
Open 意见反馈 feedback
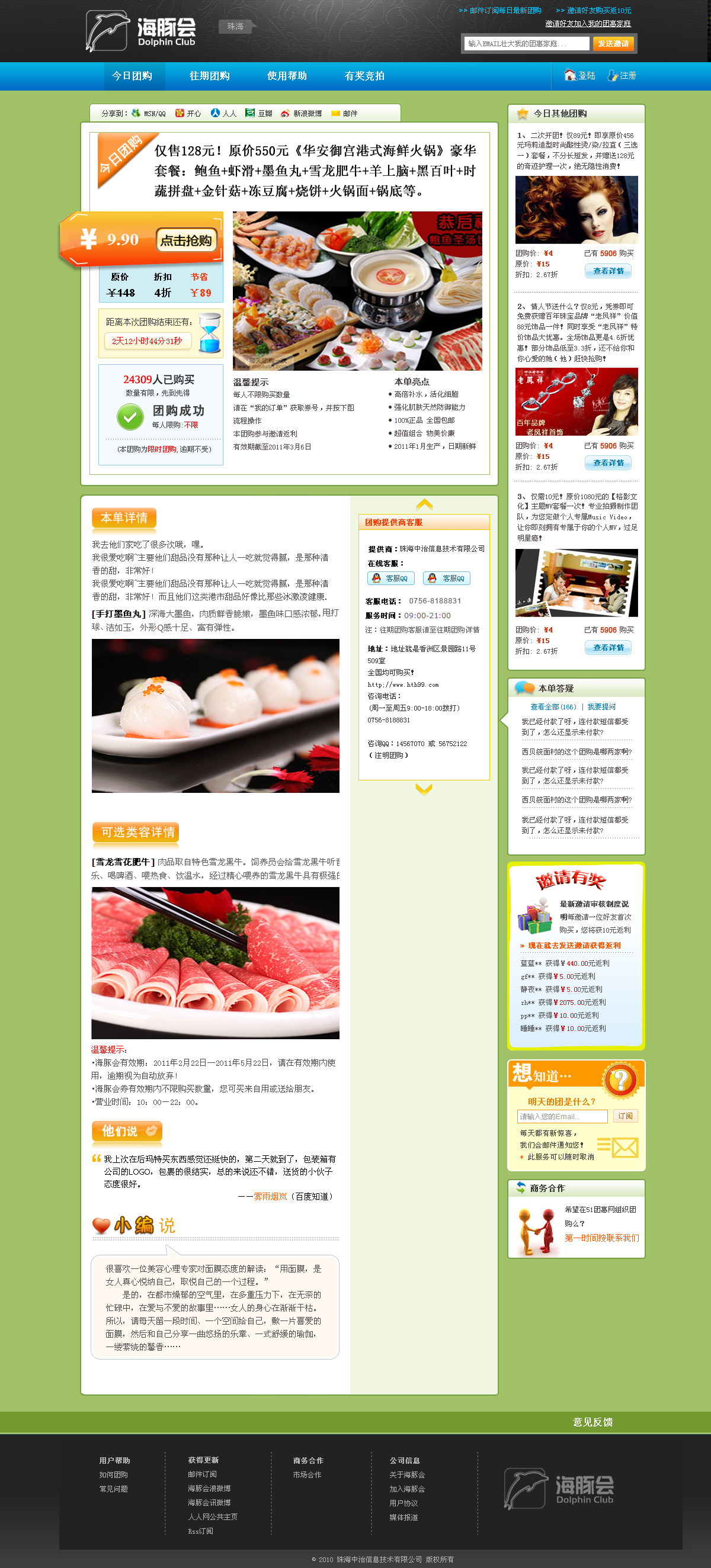click(x=592, y=1422)
